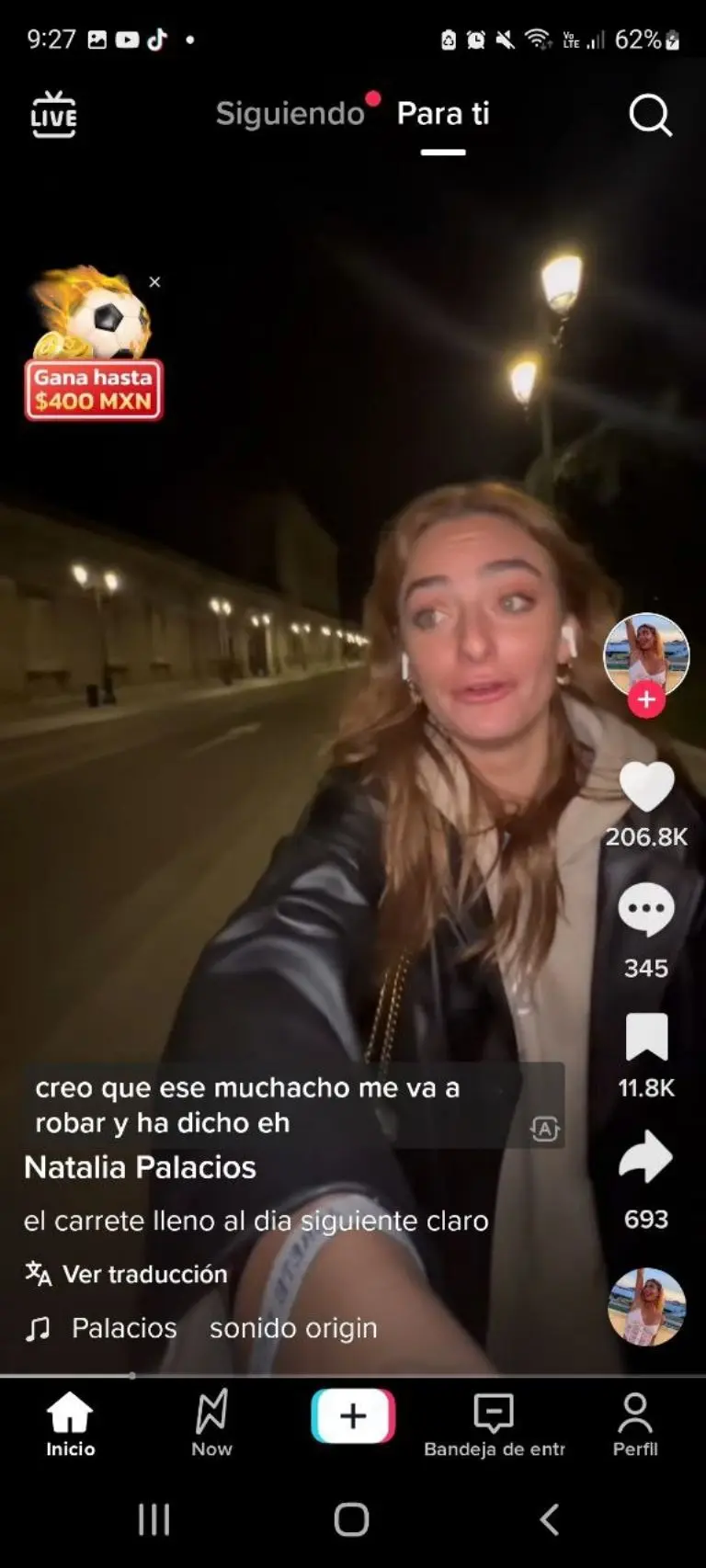Switch to the Para ti tab

click(443, 113)
